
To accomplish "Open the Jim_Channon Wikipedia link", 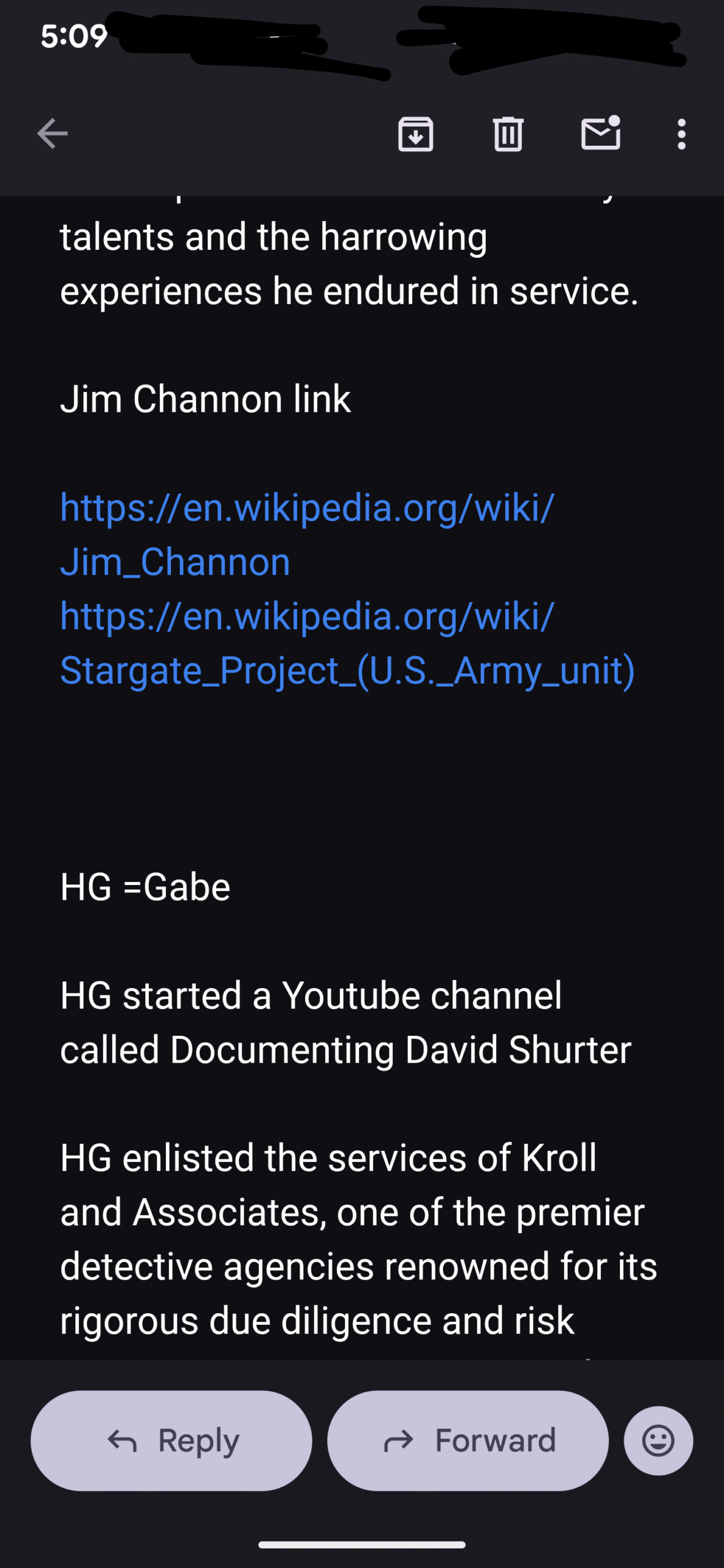I will 306,535.
